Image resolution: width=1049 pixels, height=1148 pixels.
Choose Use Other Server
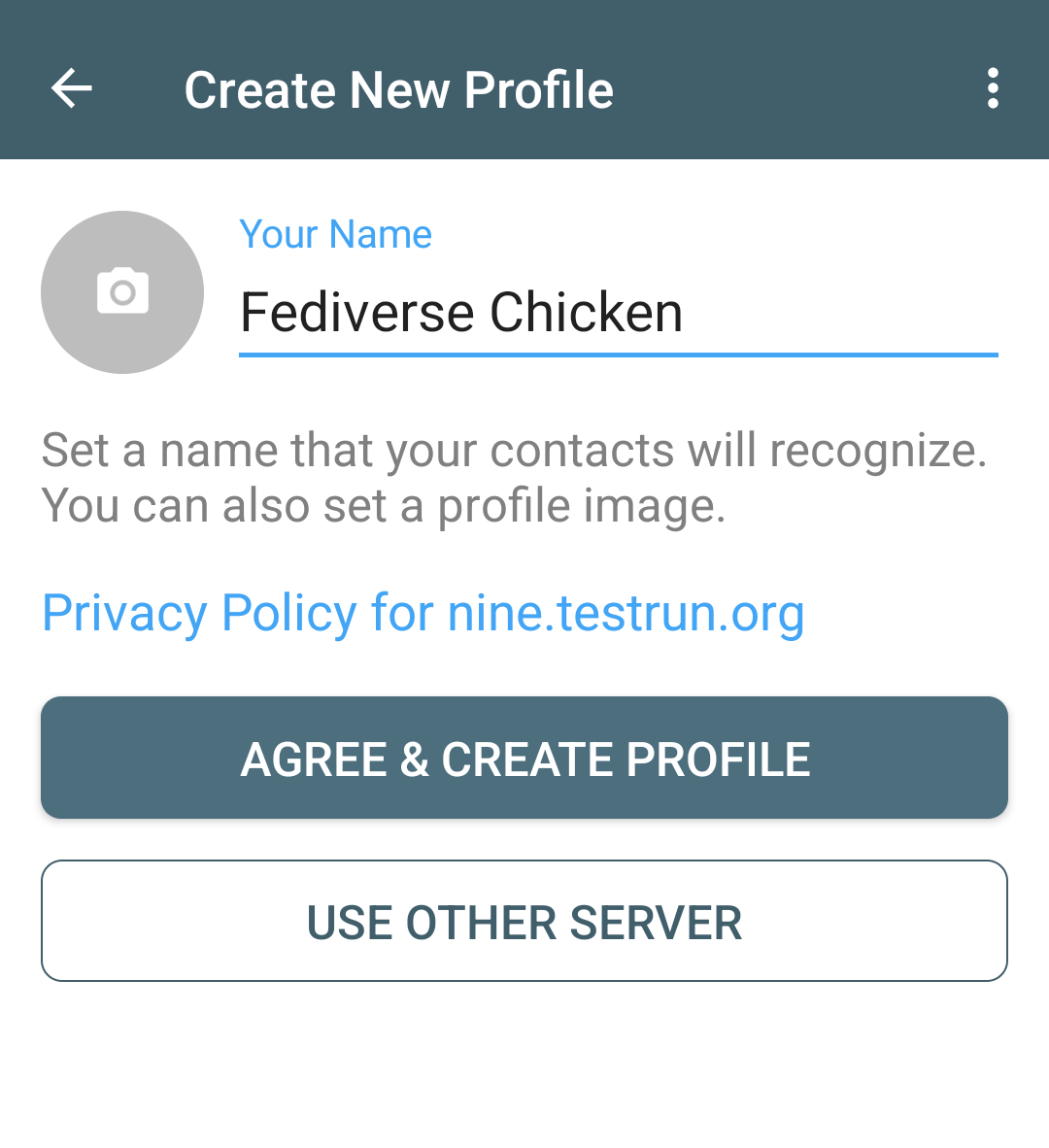click(x=524, y=921)
